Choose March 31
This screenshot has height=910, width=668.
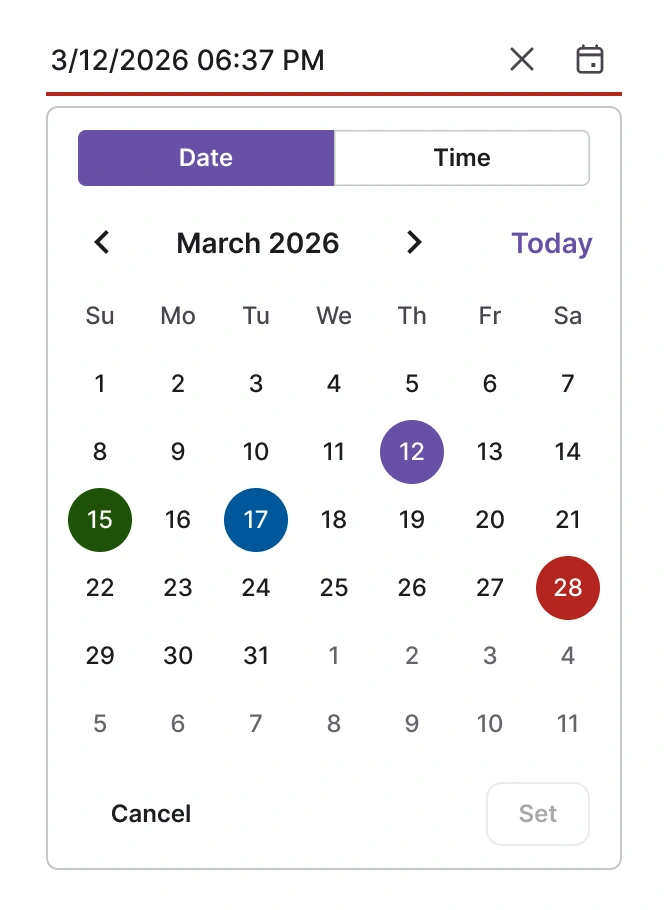256,656
